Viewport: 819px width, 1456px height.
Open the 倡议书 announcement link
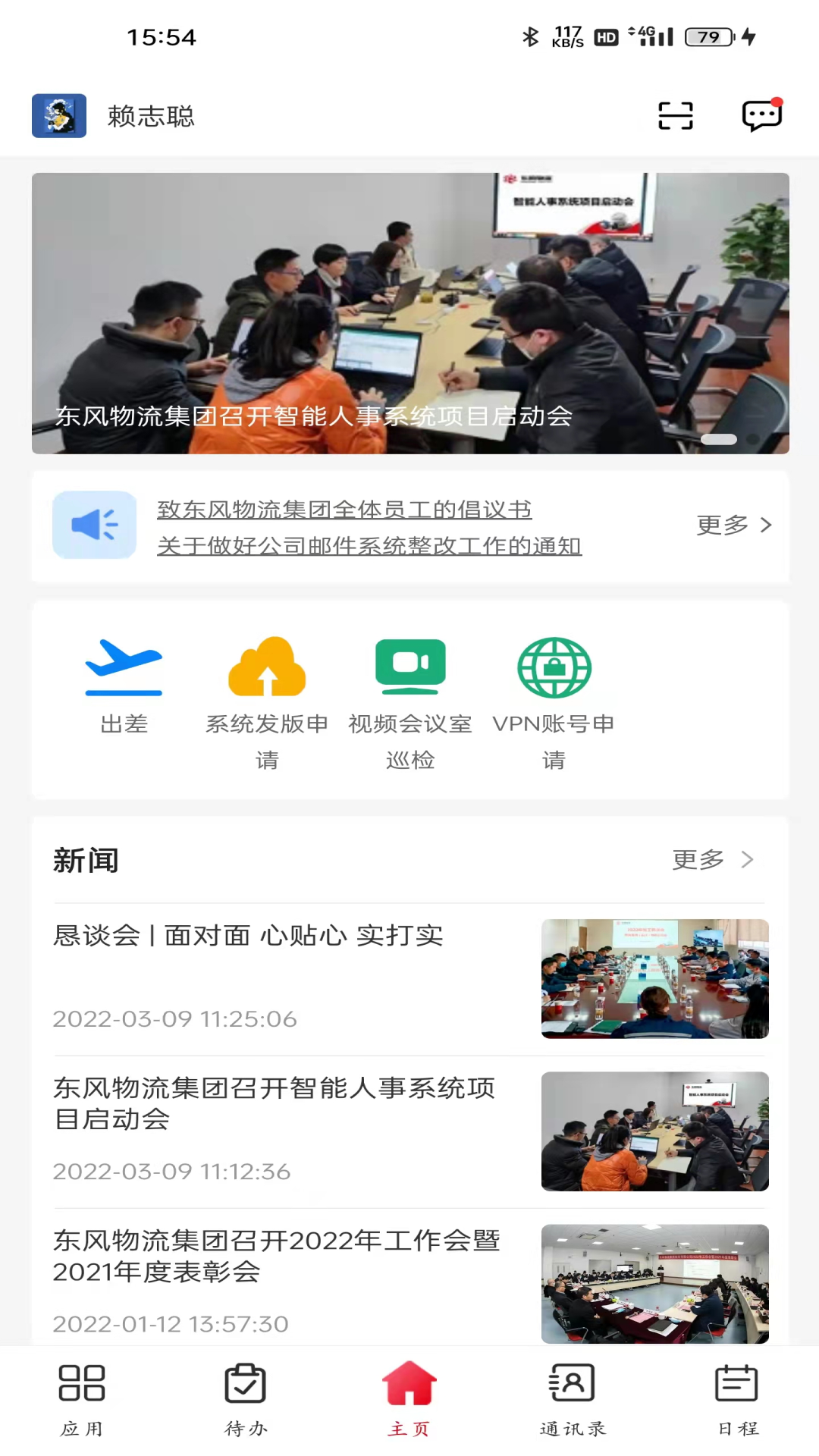coord(344,510)
